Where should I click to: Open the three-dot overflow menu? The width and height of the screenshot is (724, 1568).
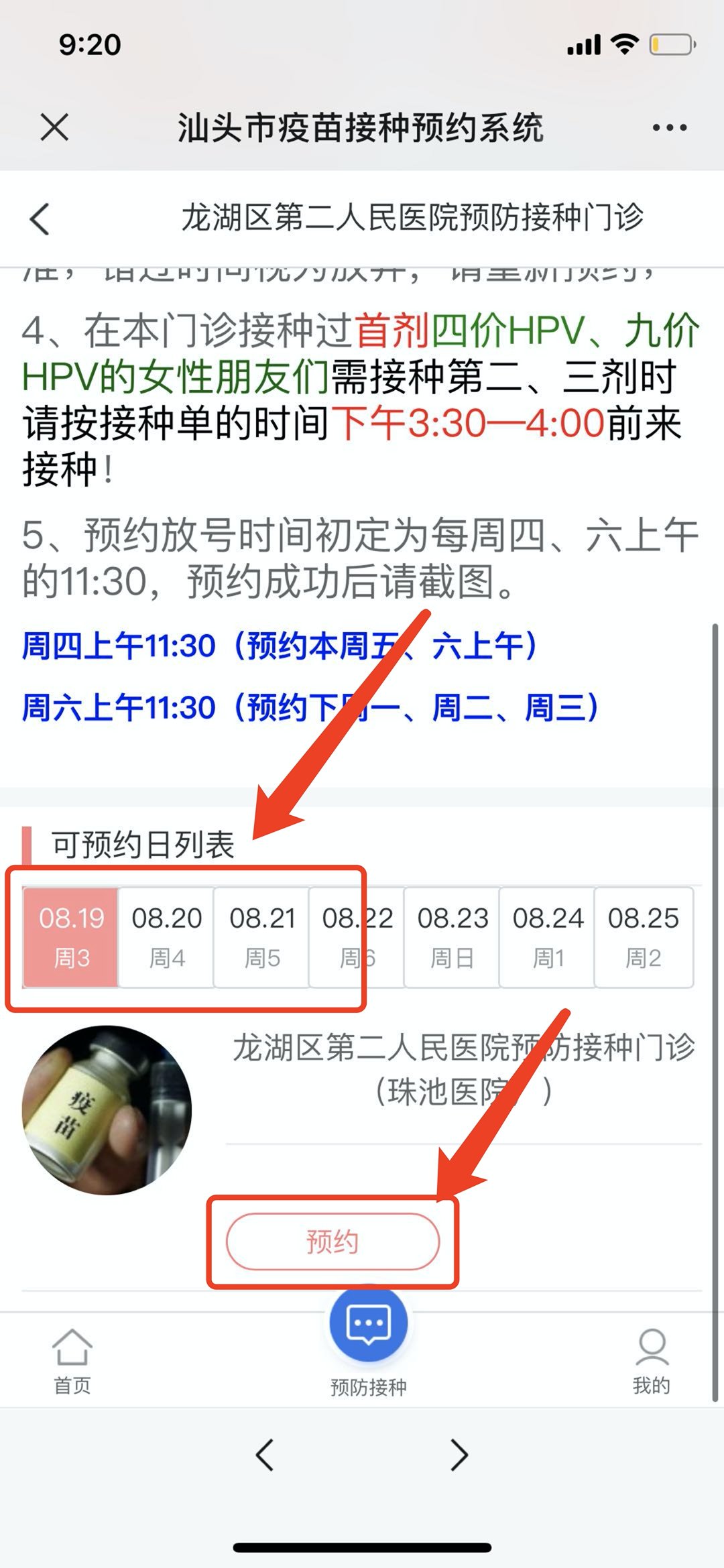pos(669,127)
